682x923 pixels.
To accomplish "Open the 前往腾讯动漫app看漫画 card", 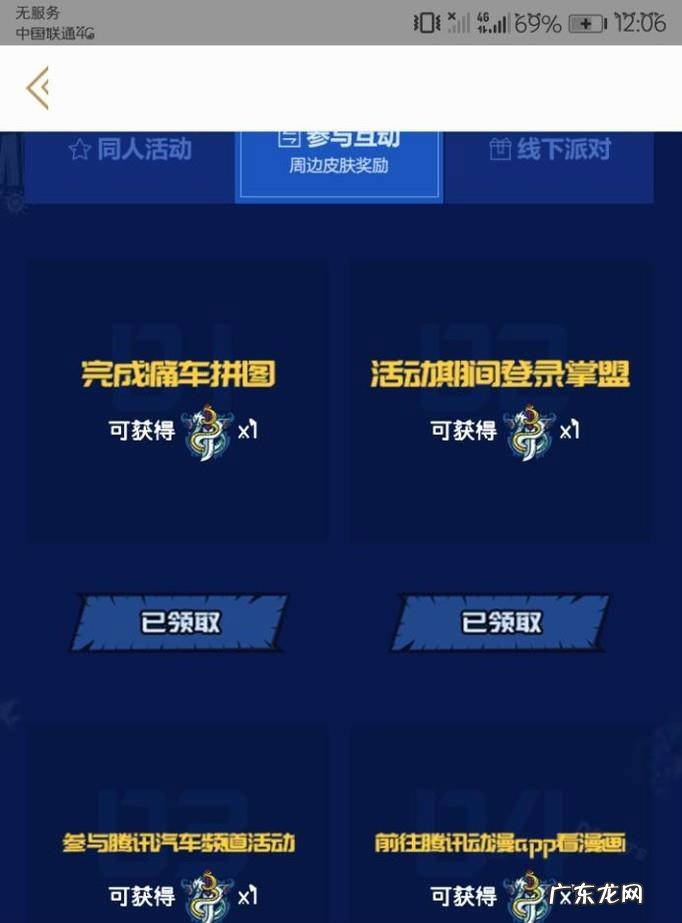I will 500,842.
